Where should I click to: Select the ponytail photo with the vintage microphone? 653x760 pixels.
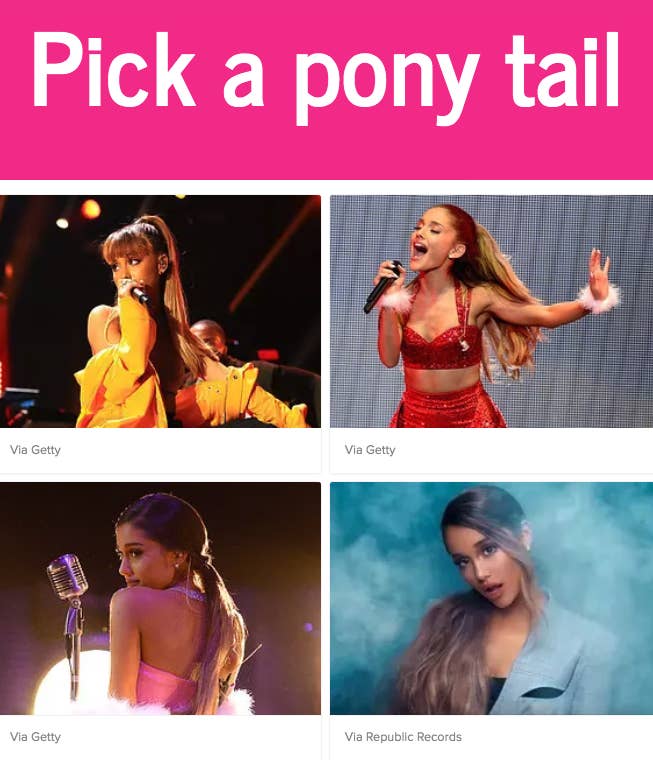tap(160, 598)
